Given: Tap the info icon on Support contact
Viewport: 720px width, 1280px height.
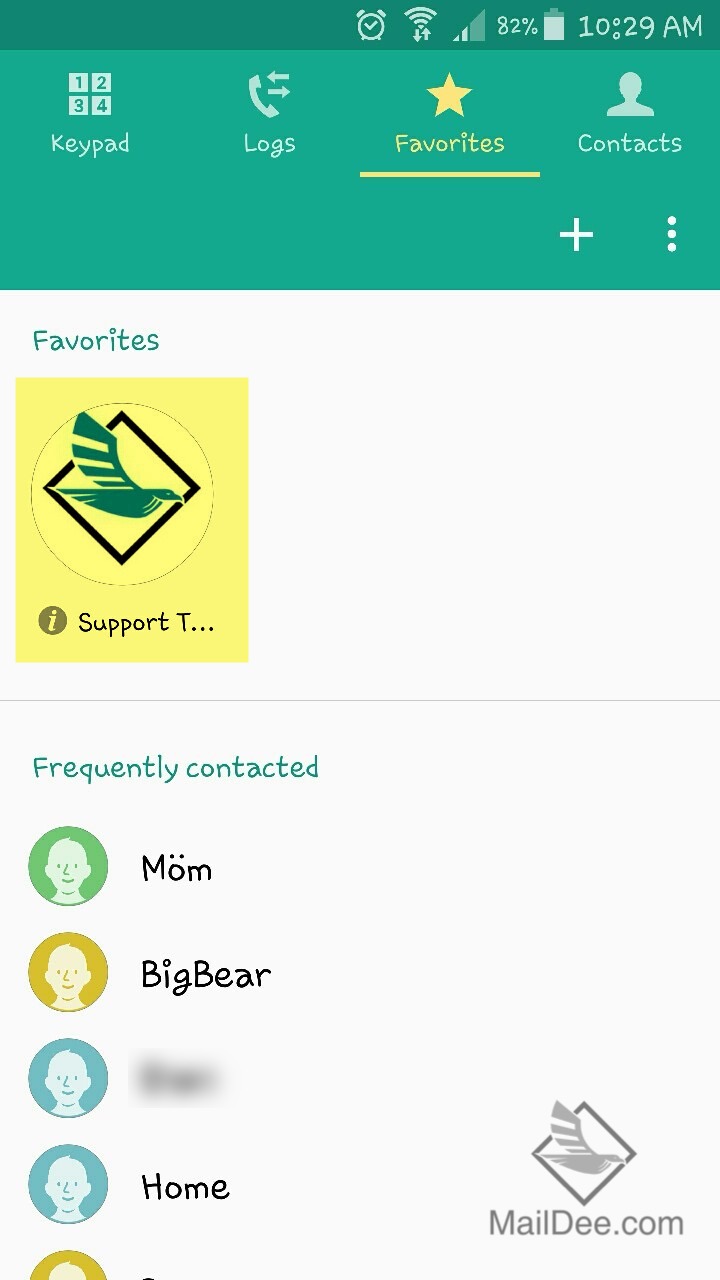Looking at the screenshot, I should pos(51,621).
